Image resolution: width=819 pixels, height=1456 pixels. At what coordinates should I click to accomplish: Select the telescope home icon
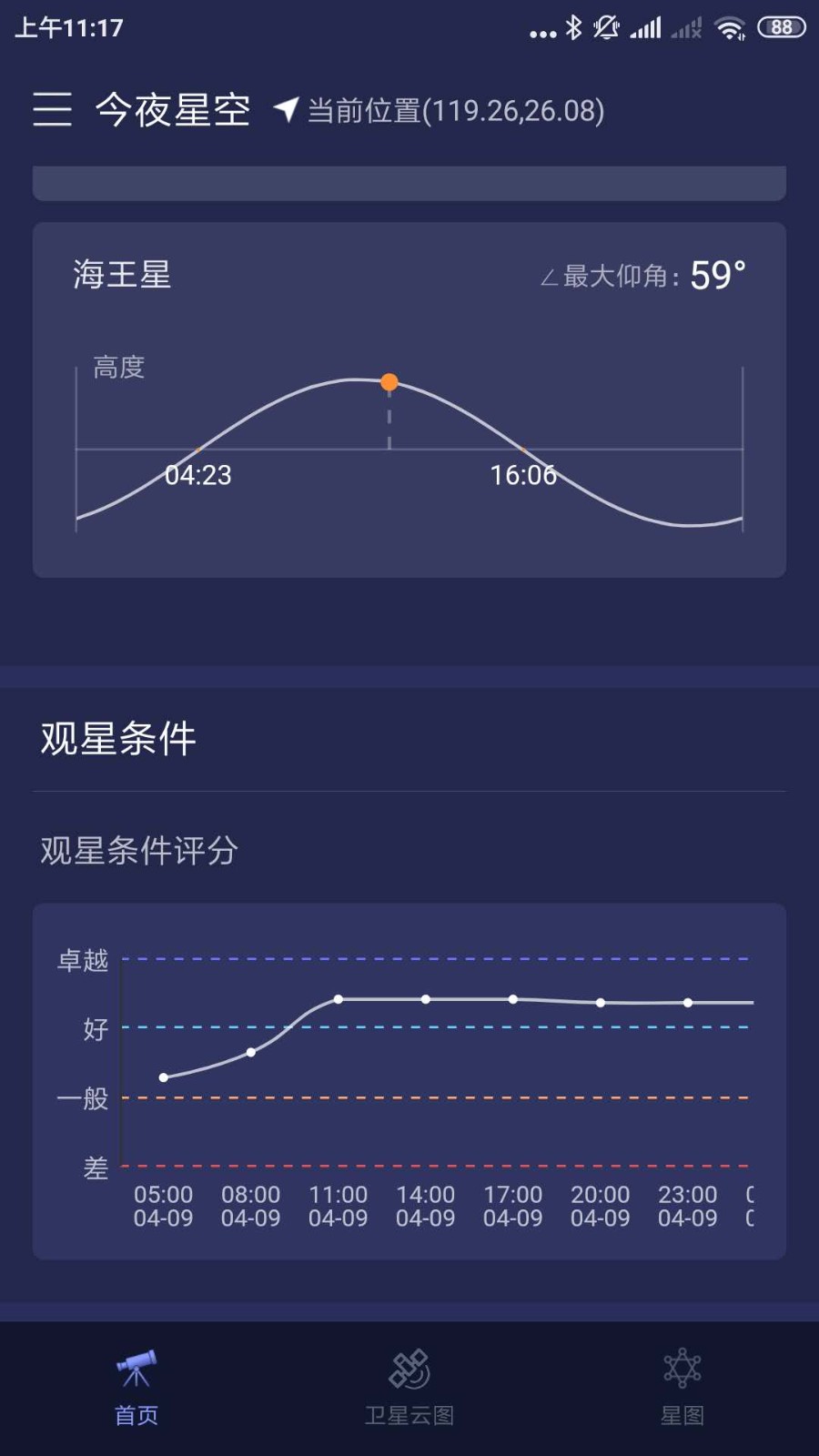pyautogui.click(x=135, y=1370)
